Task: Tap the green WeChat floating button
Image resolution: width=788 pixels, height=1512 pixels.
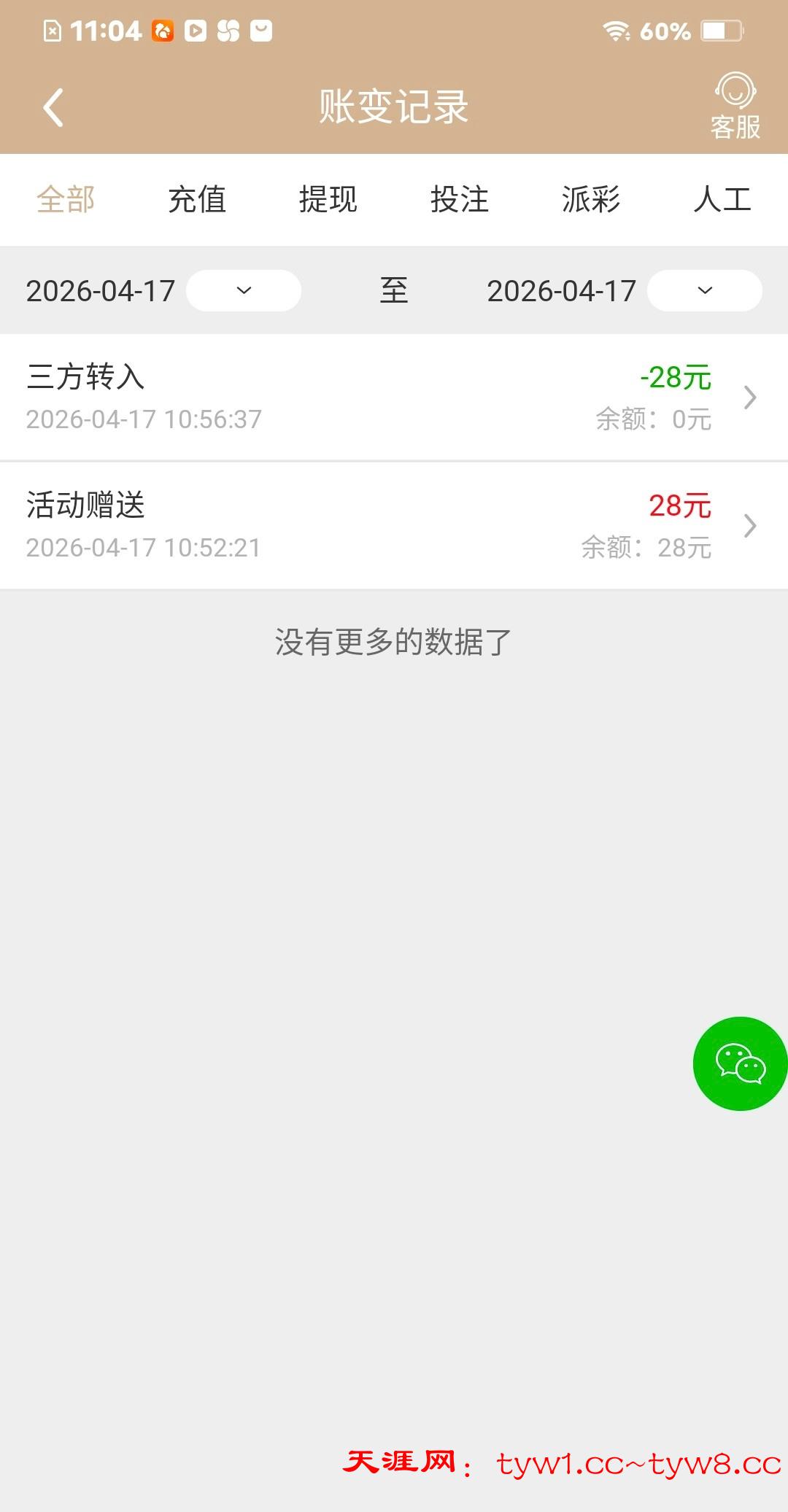Action: pyautogui.click(x=740, y=1063)
